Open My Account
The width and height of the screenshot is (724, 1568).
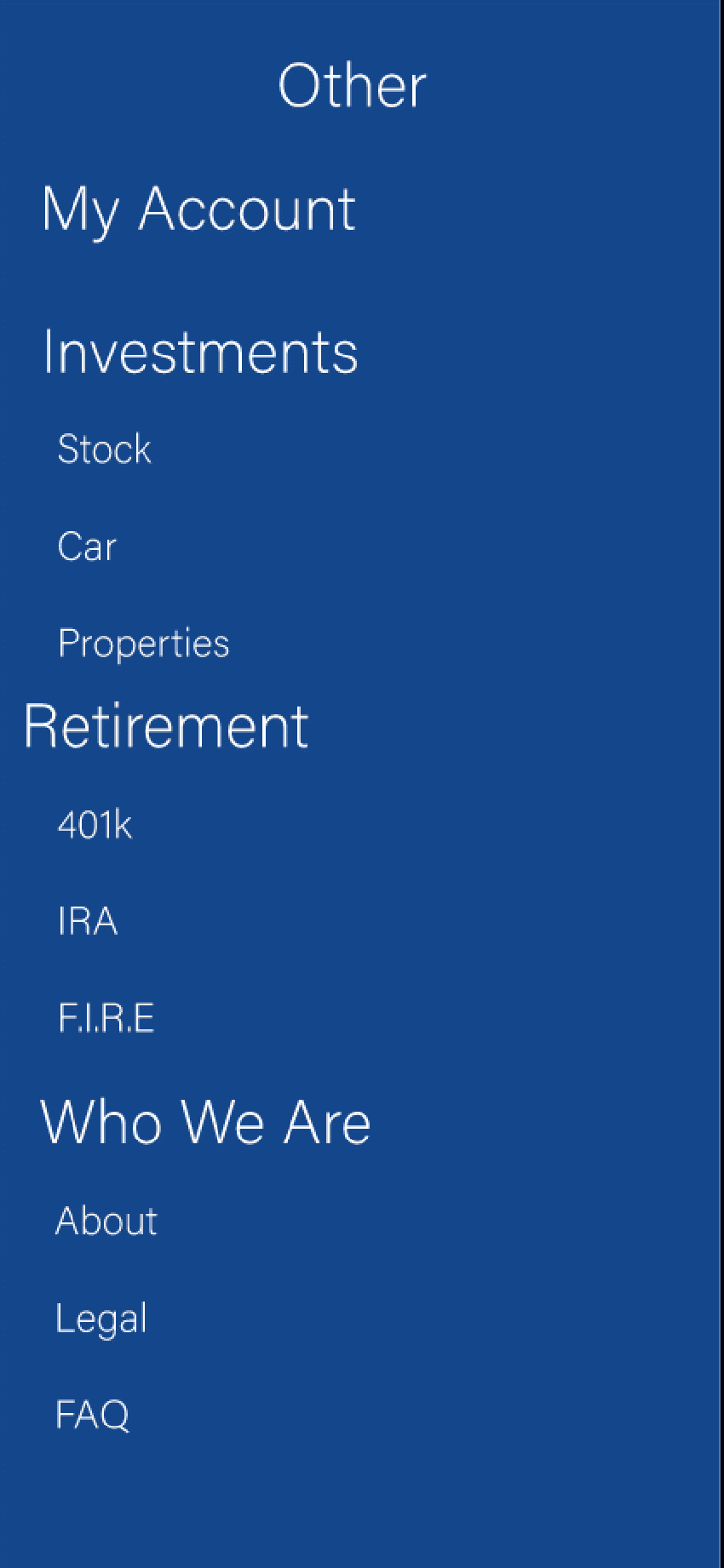click(x=198, y=209)
